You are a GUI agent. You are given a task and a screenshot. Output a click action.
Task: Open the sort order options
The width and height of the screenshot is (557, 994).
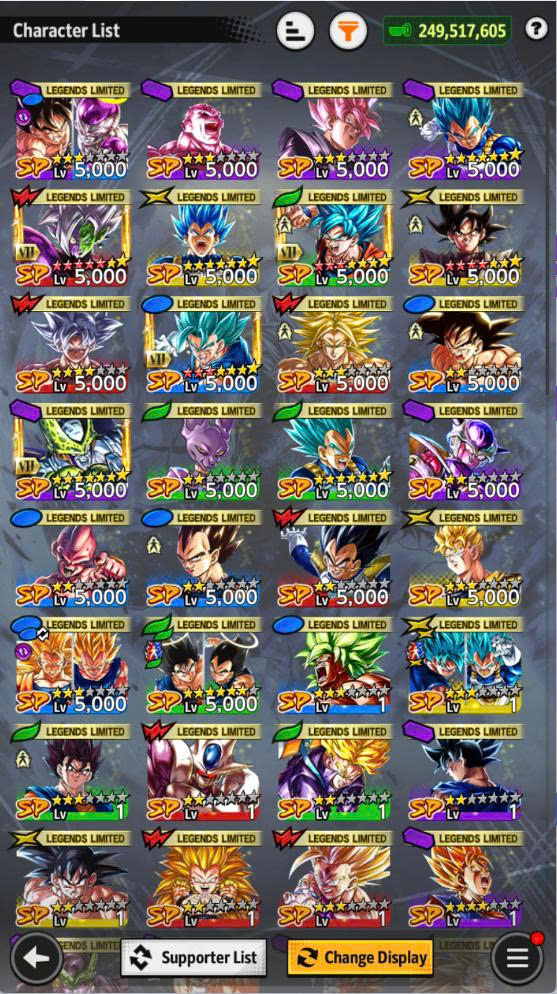coord(295,30)
